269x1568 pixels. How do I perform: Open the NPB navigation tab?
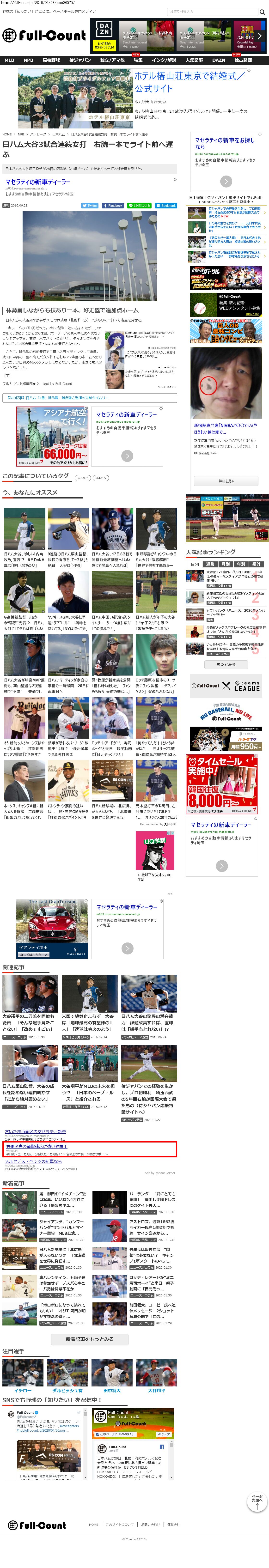click(x=29, y=60)
